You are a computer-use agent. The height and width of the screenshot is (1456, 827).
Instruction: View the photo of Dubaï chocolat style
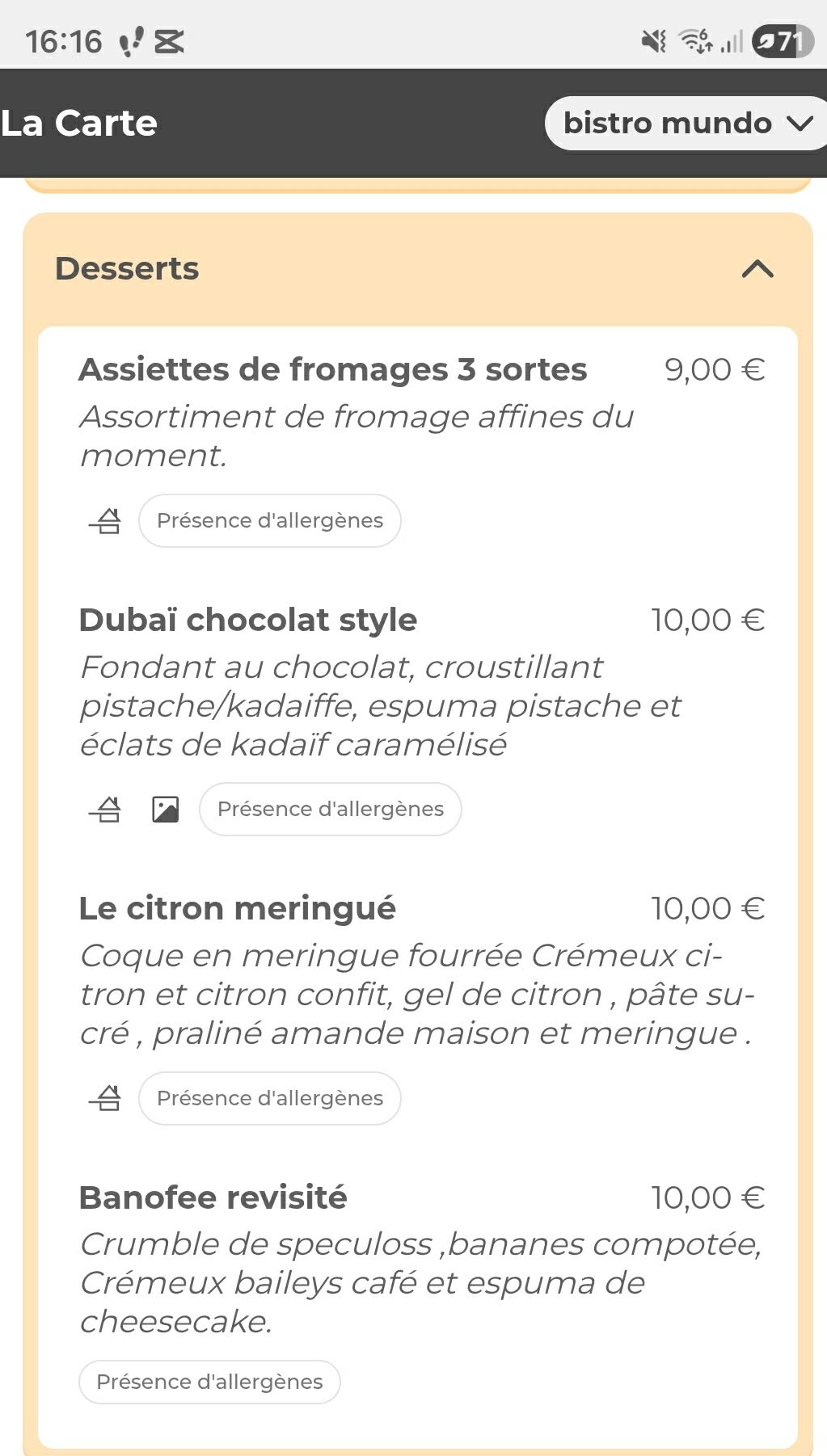tap(166, 810)
